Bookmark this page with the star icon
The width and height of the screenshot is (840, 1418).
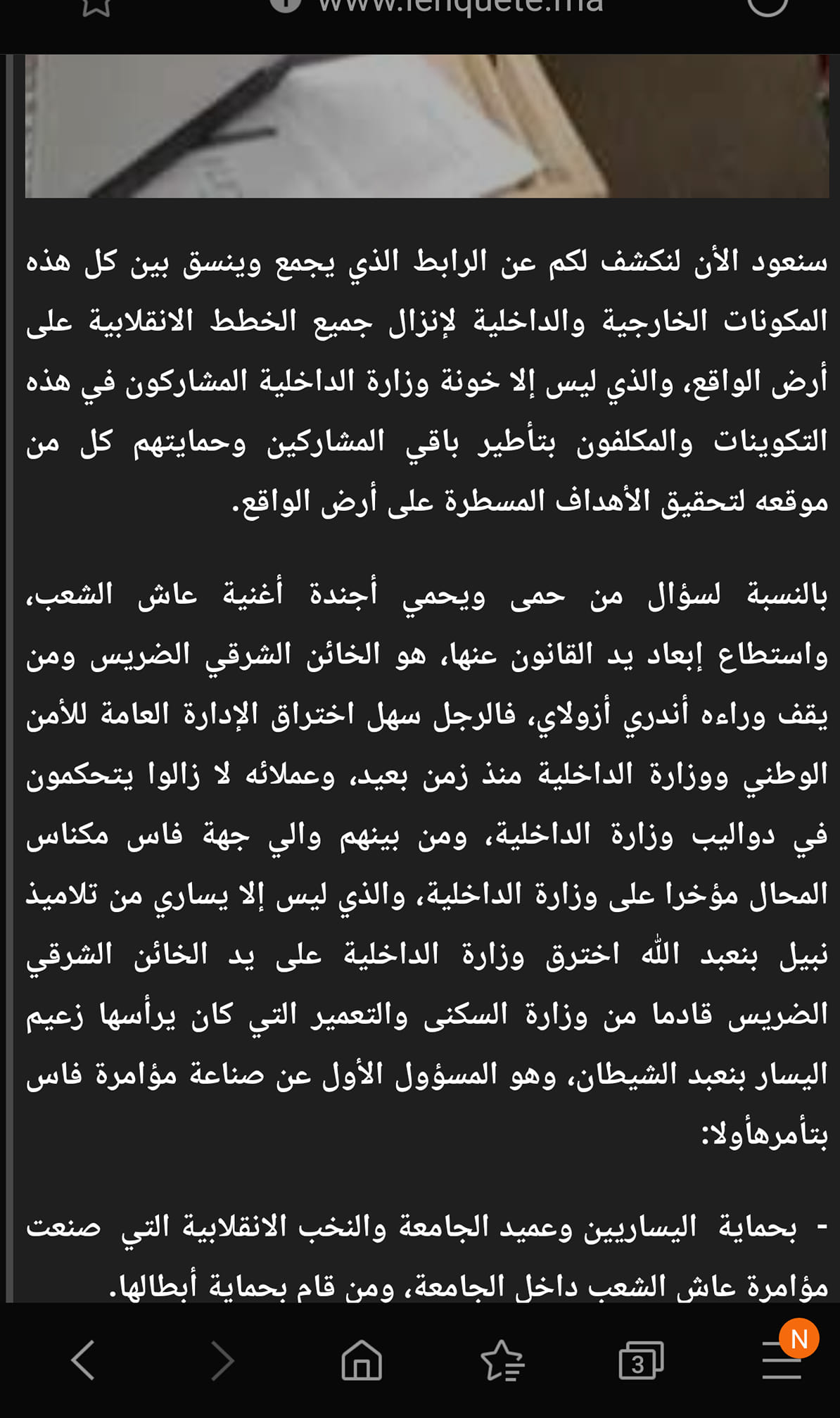pyautogui.click(x=96, y=7)
